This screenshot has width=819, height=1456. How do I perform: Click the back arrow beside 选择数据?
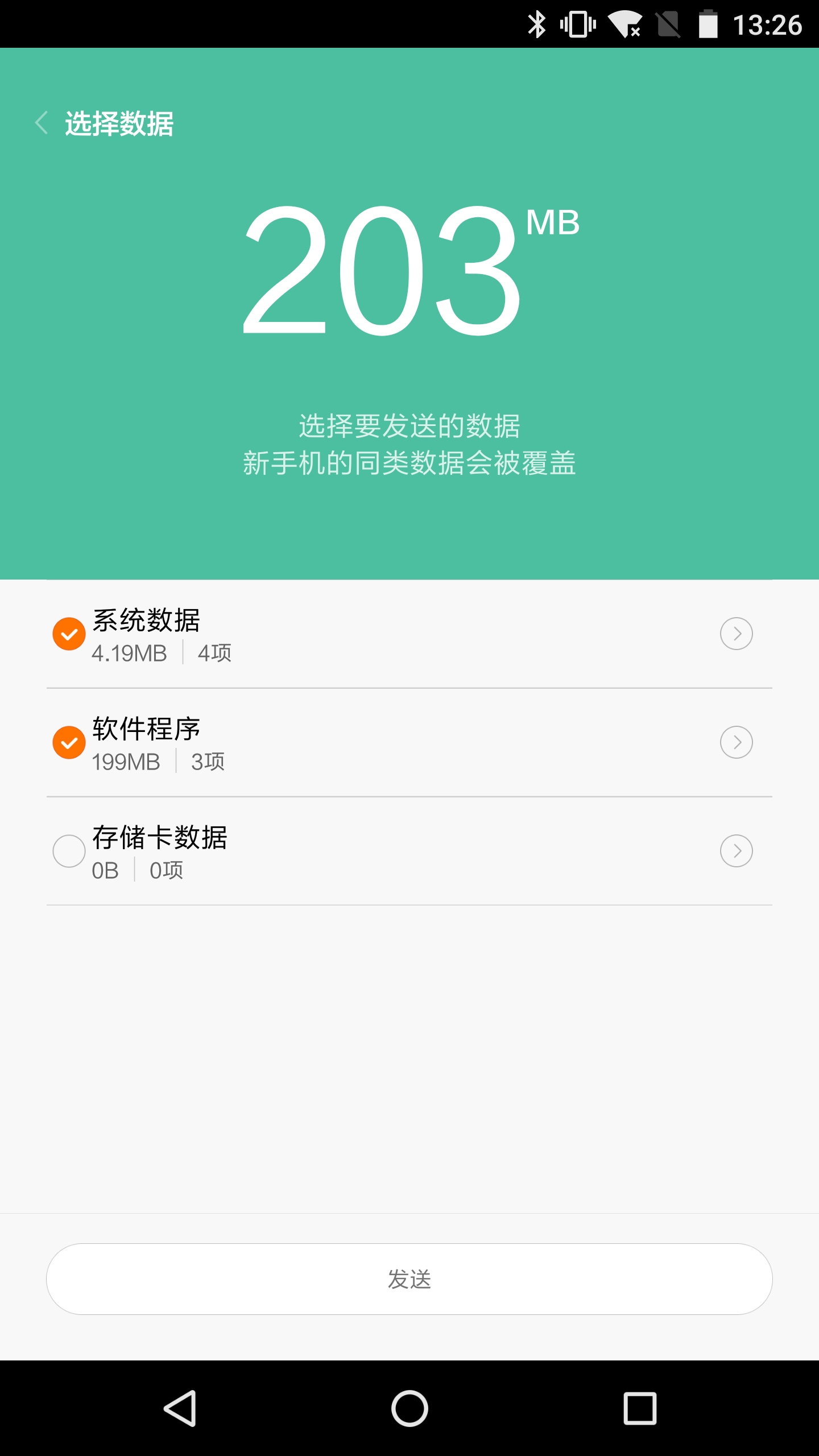pyautogui.click(x=42, y=122)
